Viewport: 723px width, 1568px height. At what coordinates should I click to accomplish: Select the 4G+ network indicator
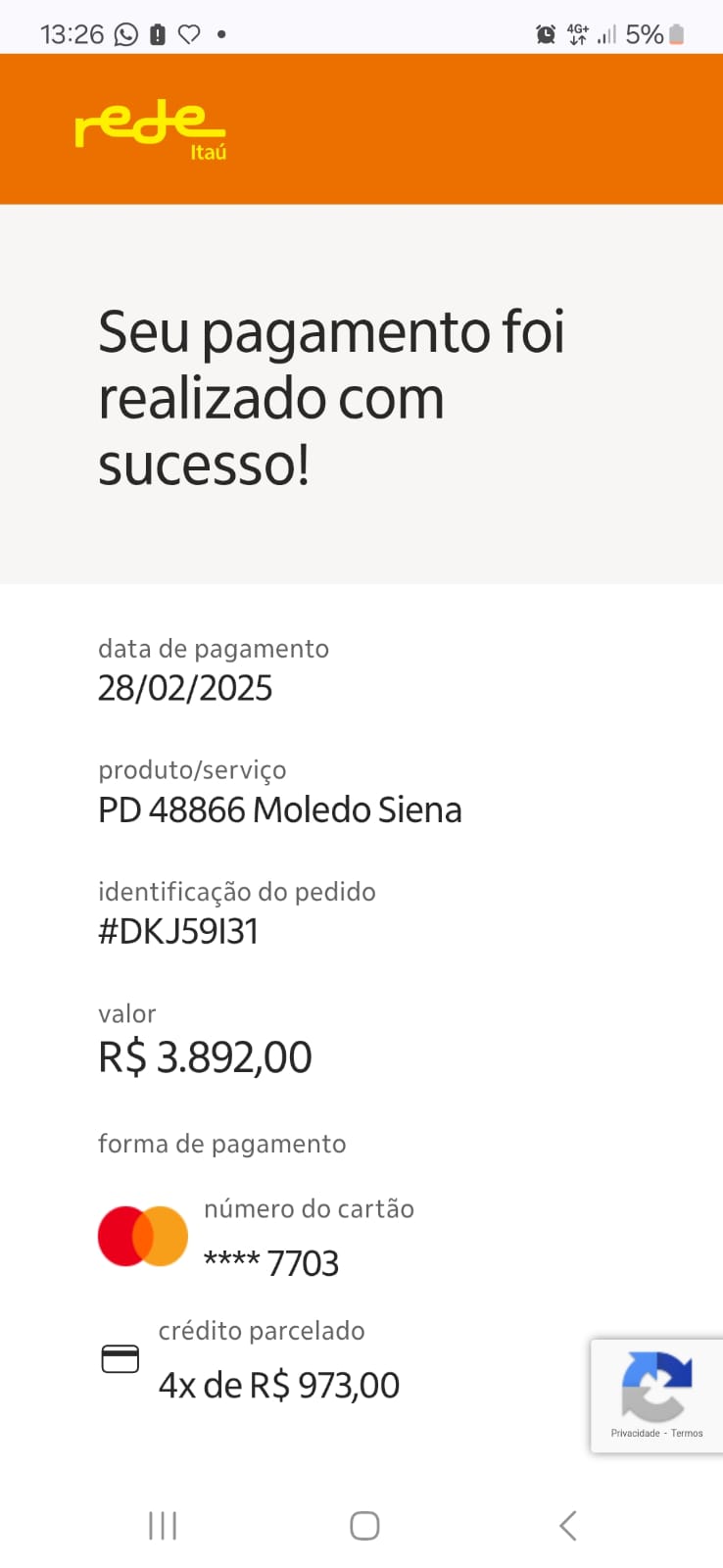[x=578, y=30]
